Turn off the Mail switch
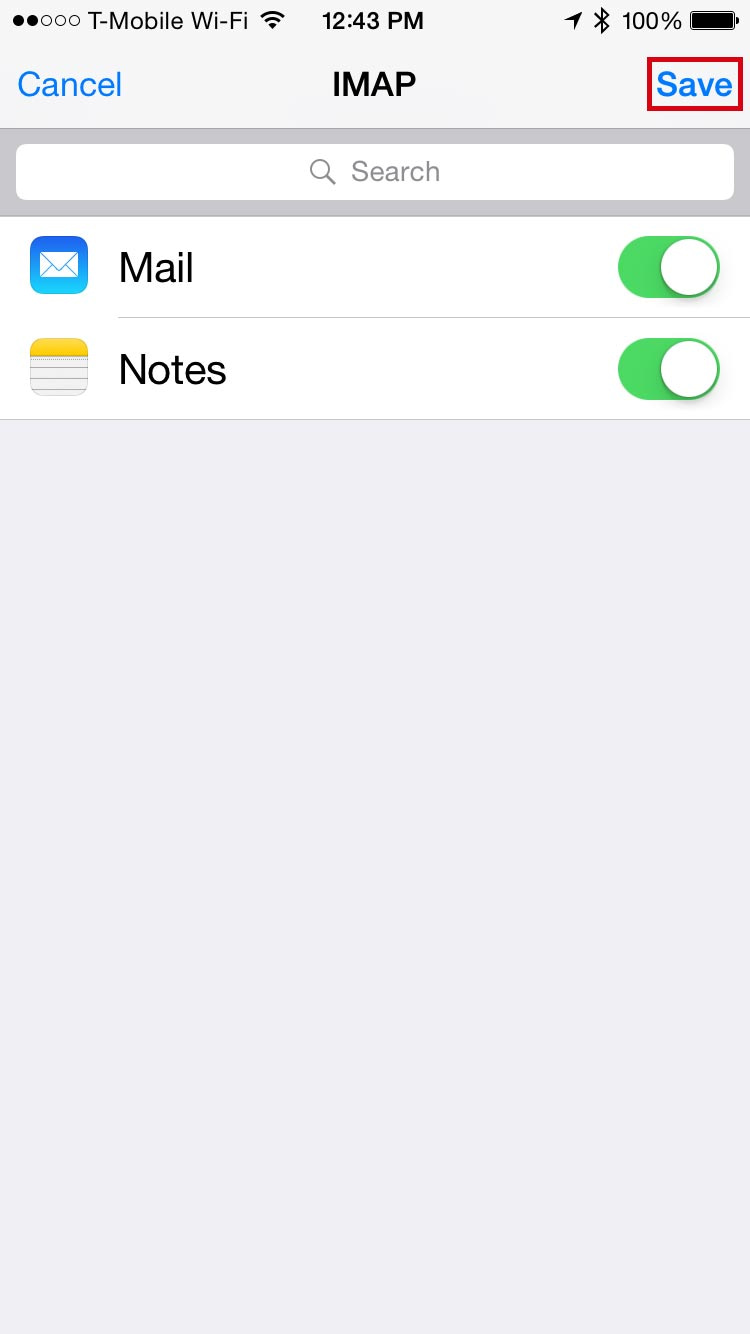Screen dimensions: 750x1334 [x=669, y=267]
